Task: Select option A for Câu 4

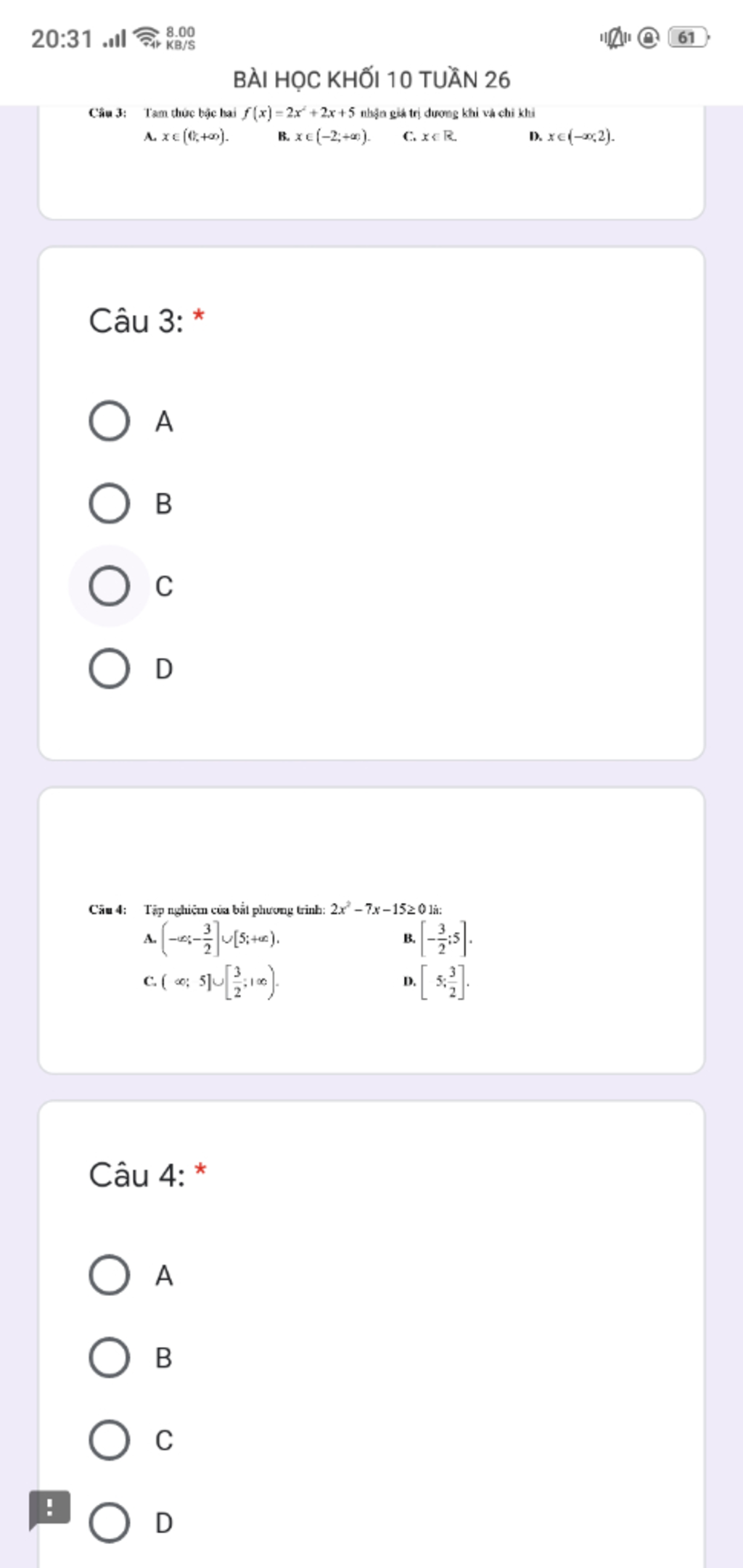Action: point(110,1275)
